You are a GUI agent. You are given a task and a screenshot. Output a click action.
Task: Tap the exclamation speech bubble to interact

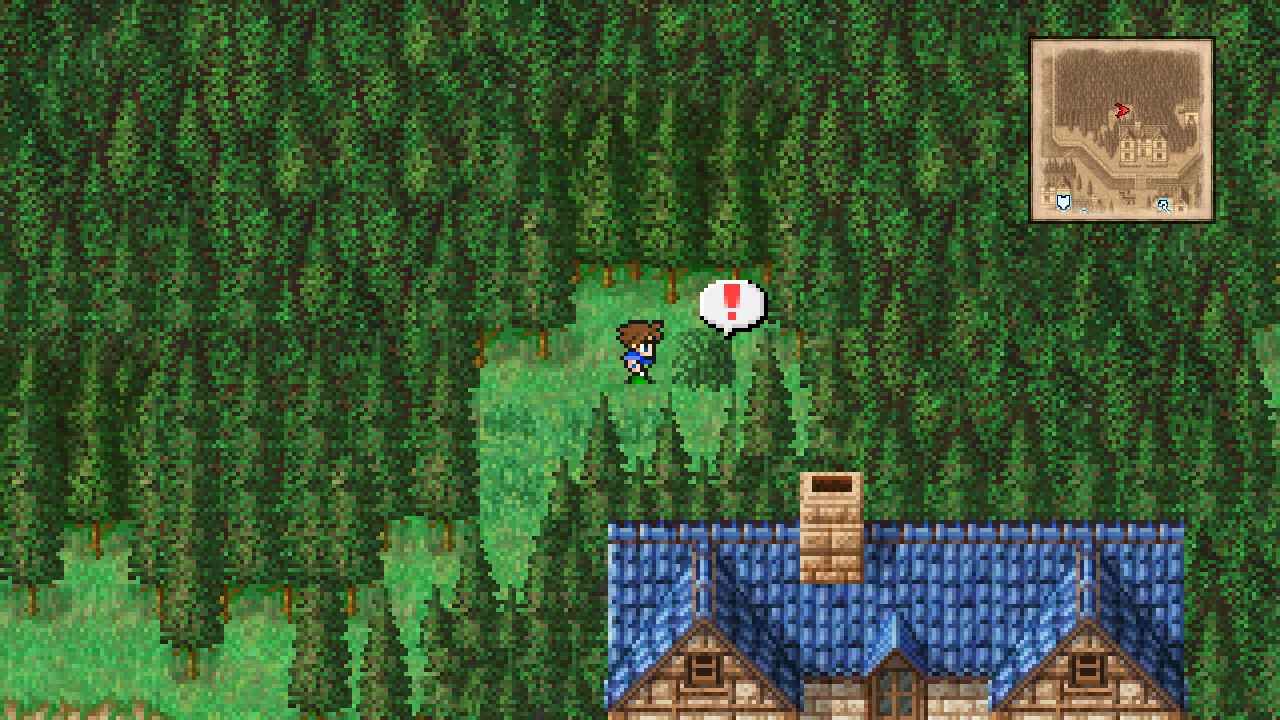coord(732,304)
